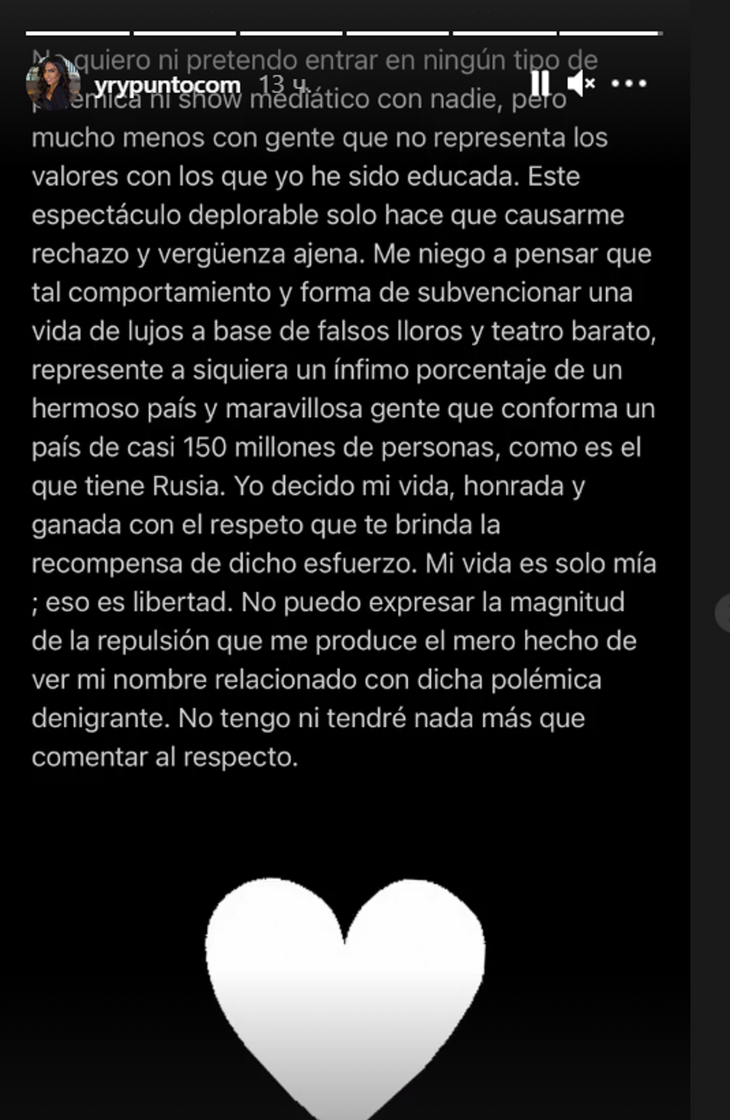Viewport: 730px width, 1120px height.
Task: Pause the story playback
Action: (x=539, y=82)
